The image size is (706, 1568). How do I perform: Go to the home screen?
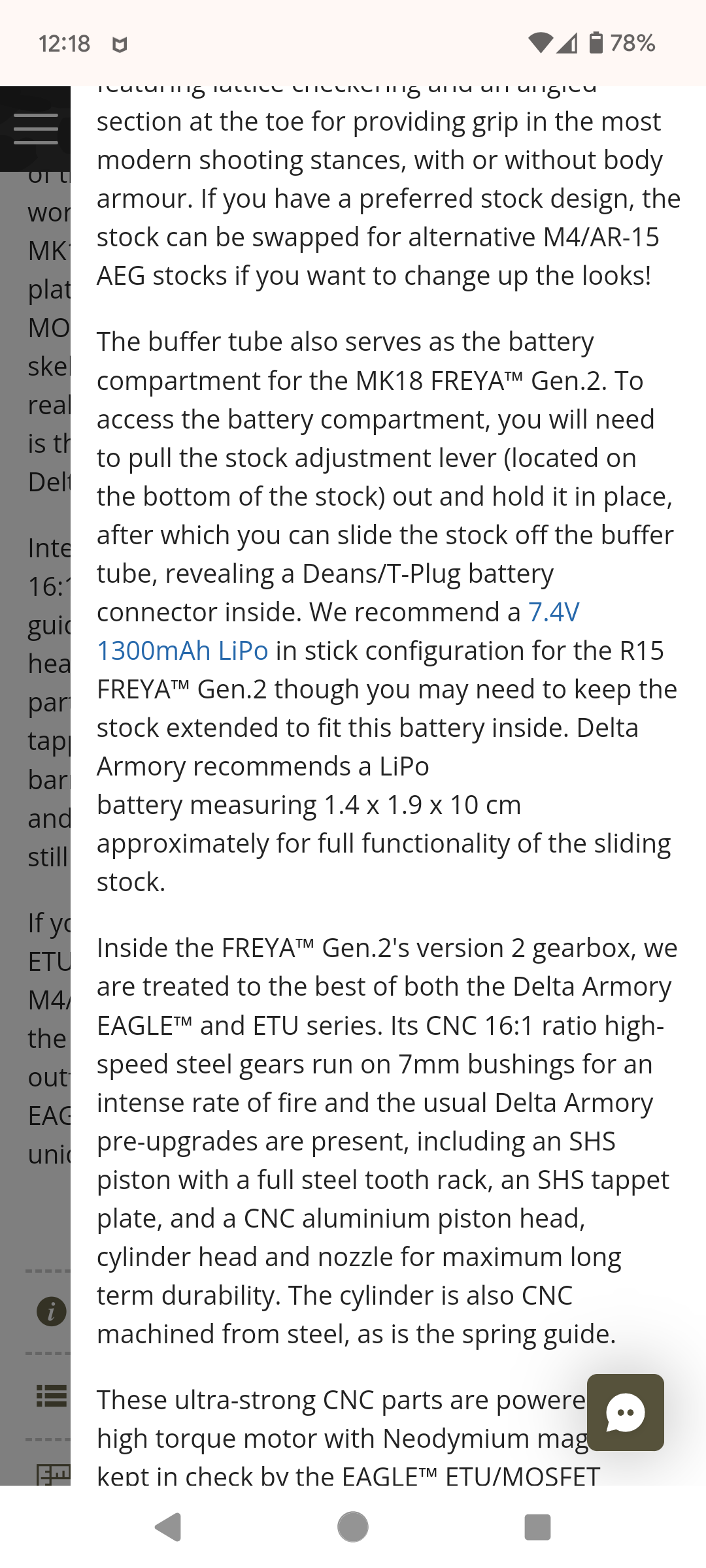(353, 1527)
